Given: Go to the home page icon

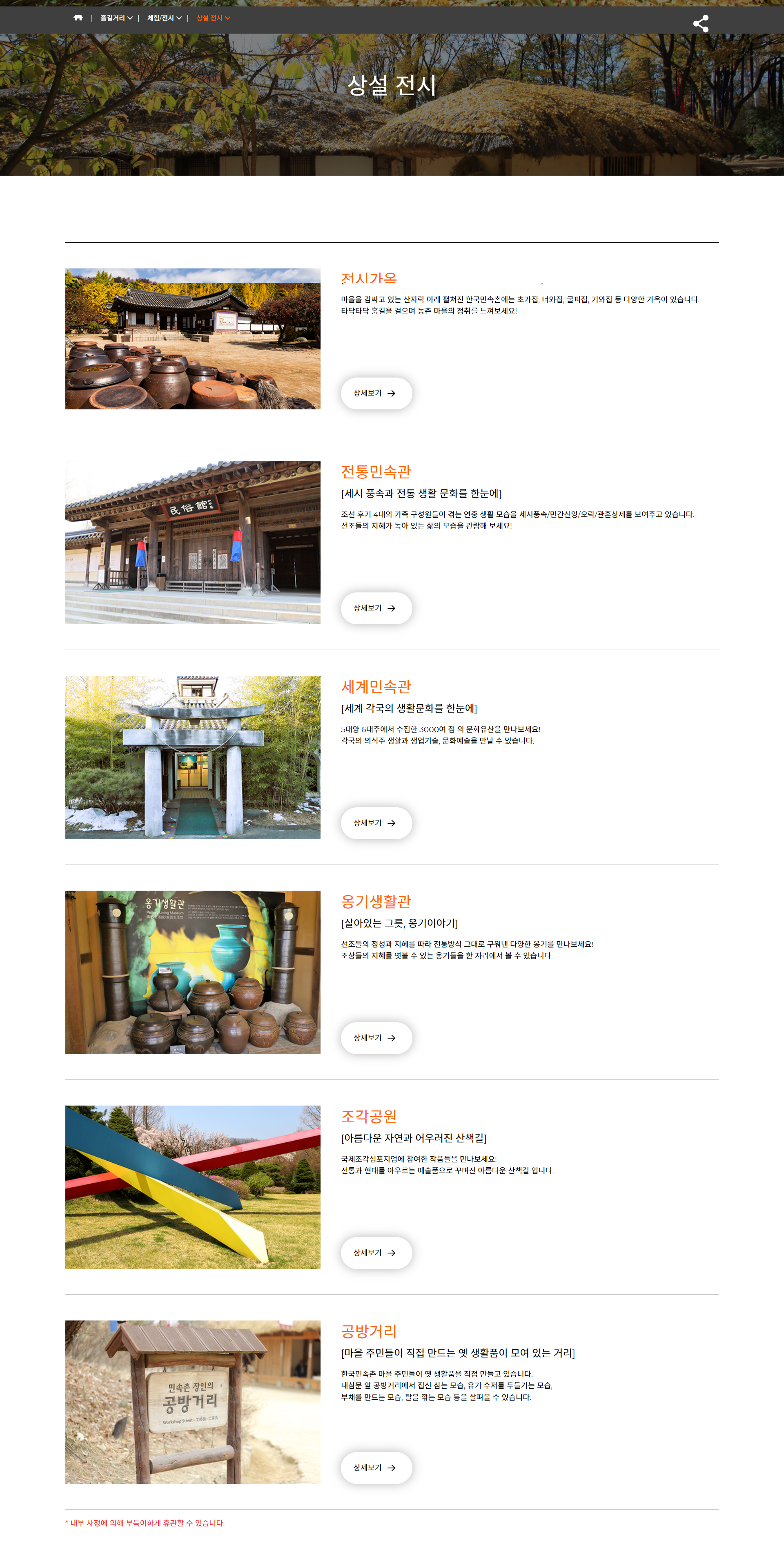Looking at the screenshot, I should point(78,18).
